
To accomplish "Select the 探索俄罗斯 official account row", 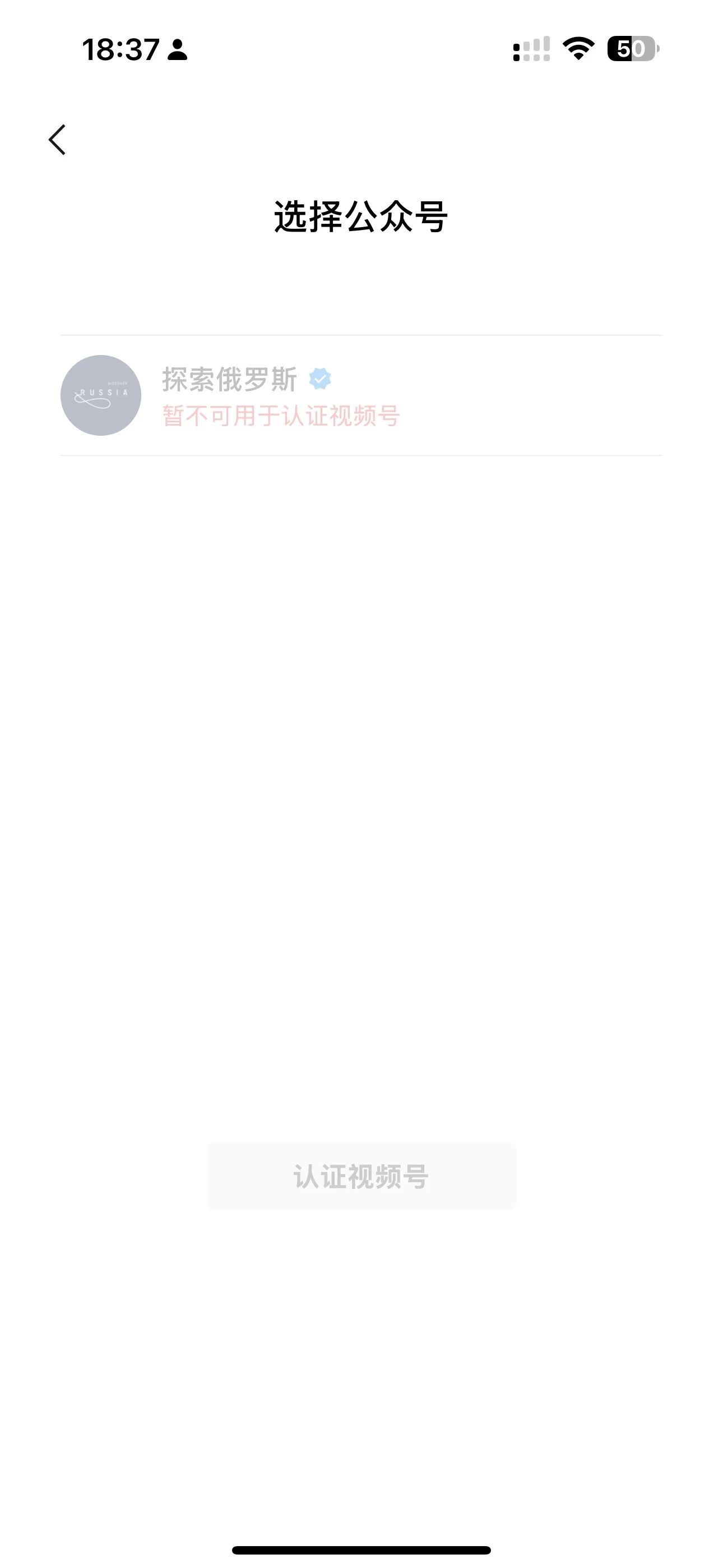I will 361,395.
